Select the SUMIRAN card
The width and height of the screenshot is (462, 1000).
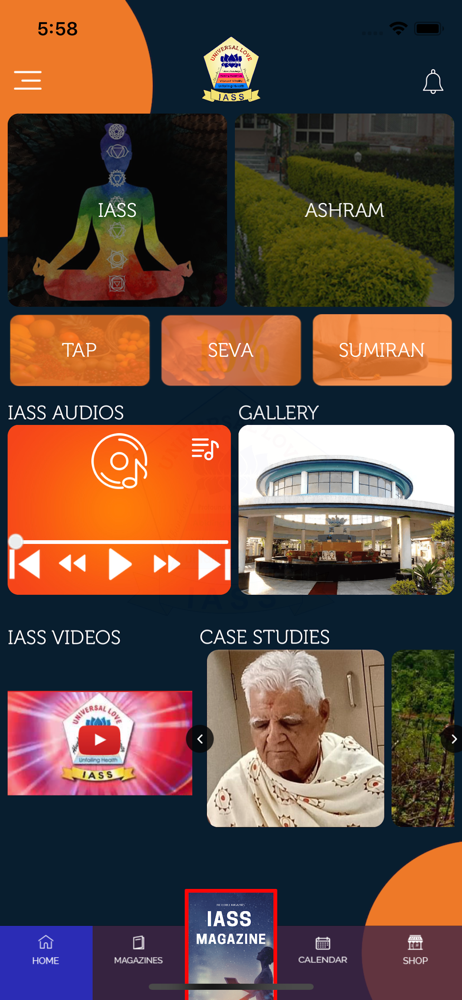[382, 350]
